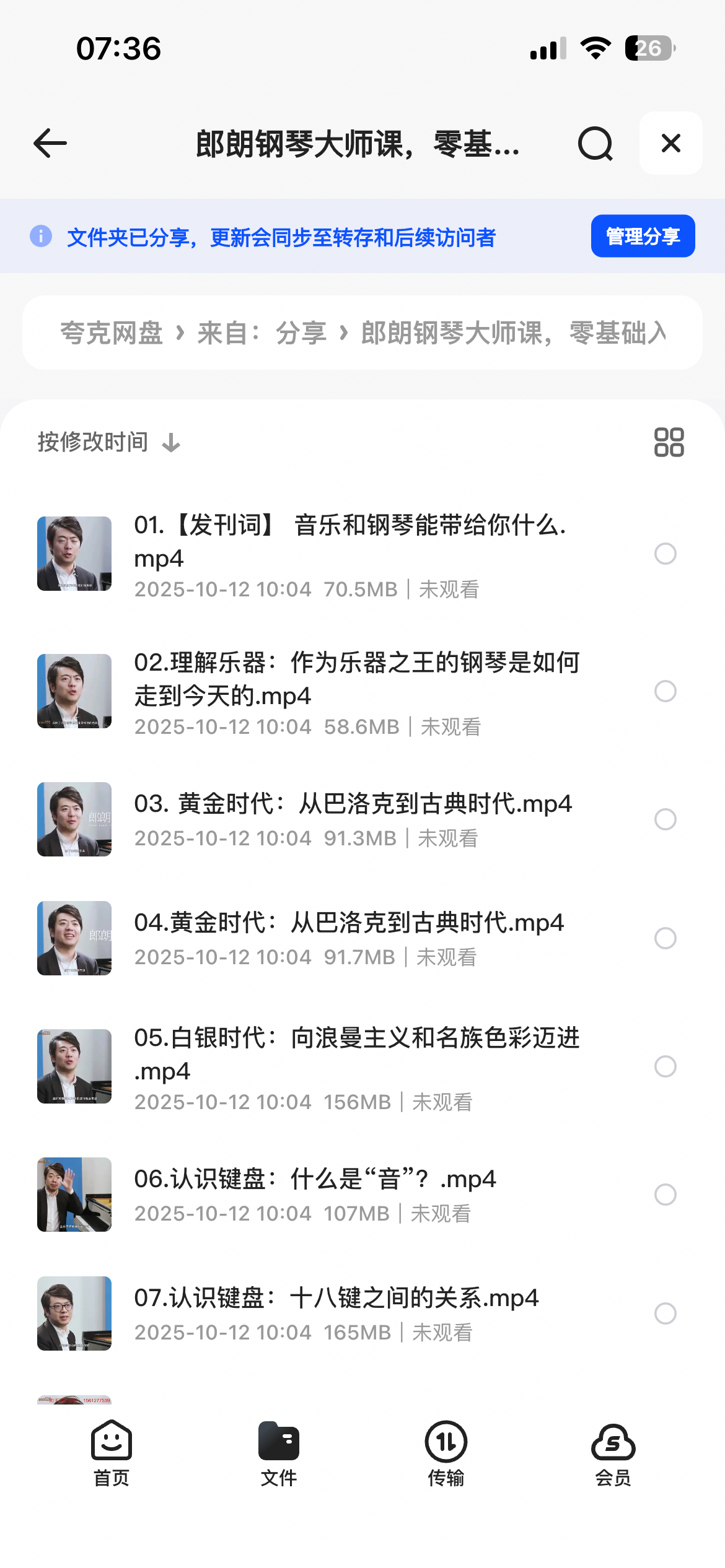Close the folder with the X button

670,144
